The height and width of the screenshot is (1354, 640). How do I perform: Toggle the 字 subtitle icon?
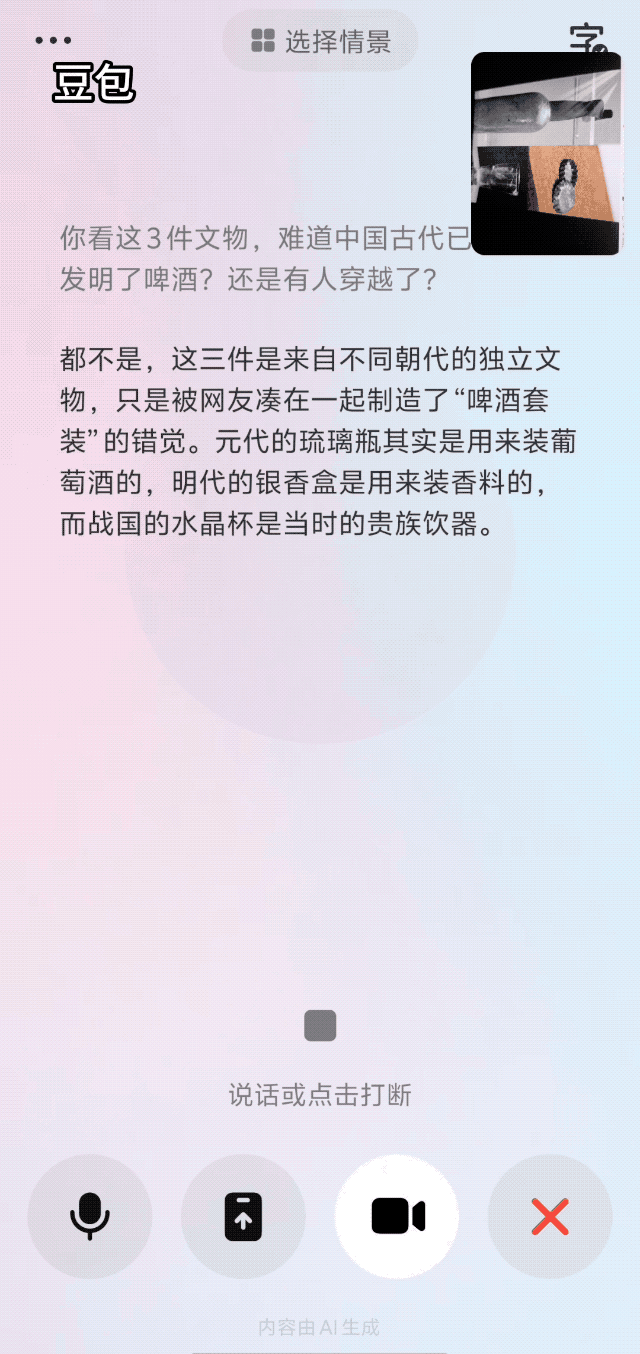pos(587,38)
